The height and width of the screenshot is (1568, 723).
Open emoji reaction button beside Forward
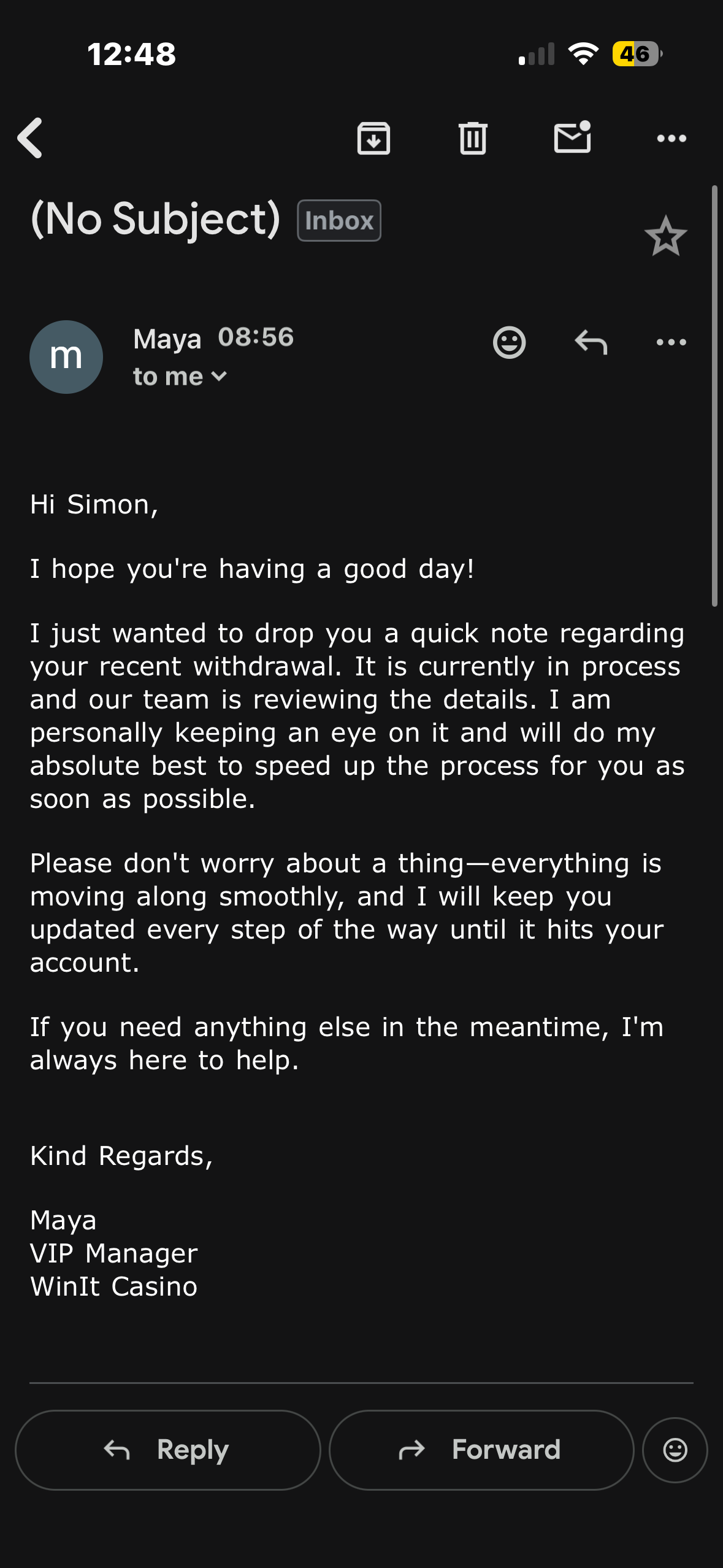[x=675, y=1450]
